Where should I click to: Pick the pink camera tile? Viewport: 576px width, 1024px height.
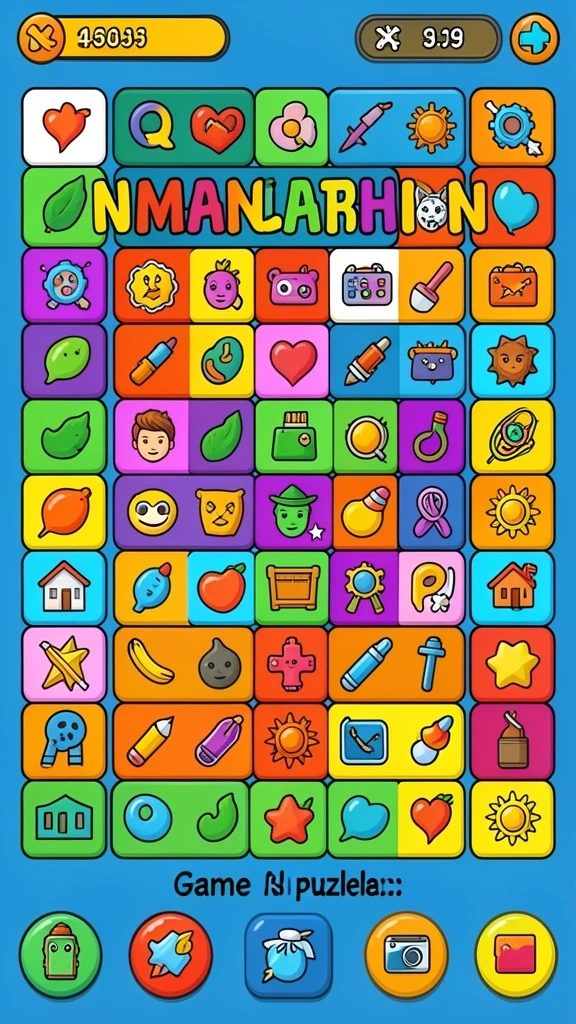coord(293,285)
